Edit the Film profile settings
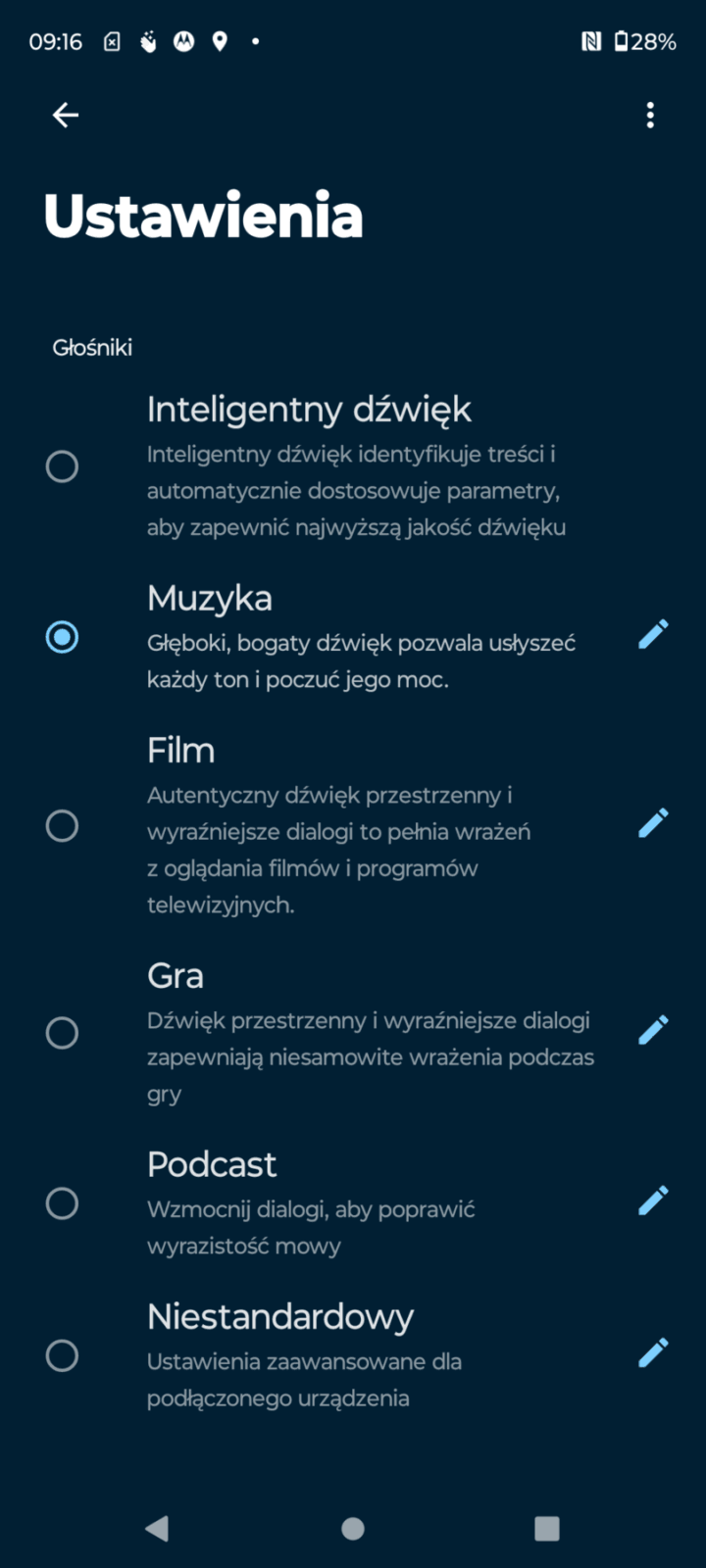 pos(653,823)
